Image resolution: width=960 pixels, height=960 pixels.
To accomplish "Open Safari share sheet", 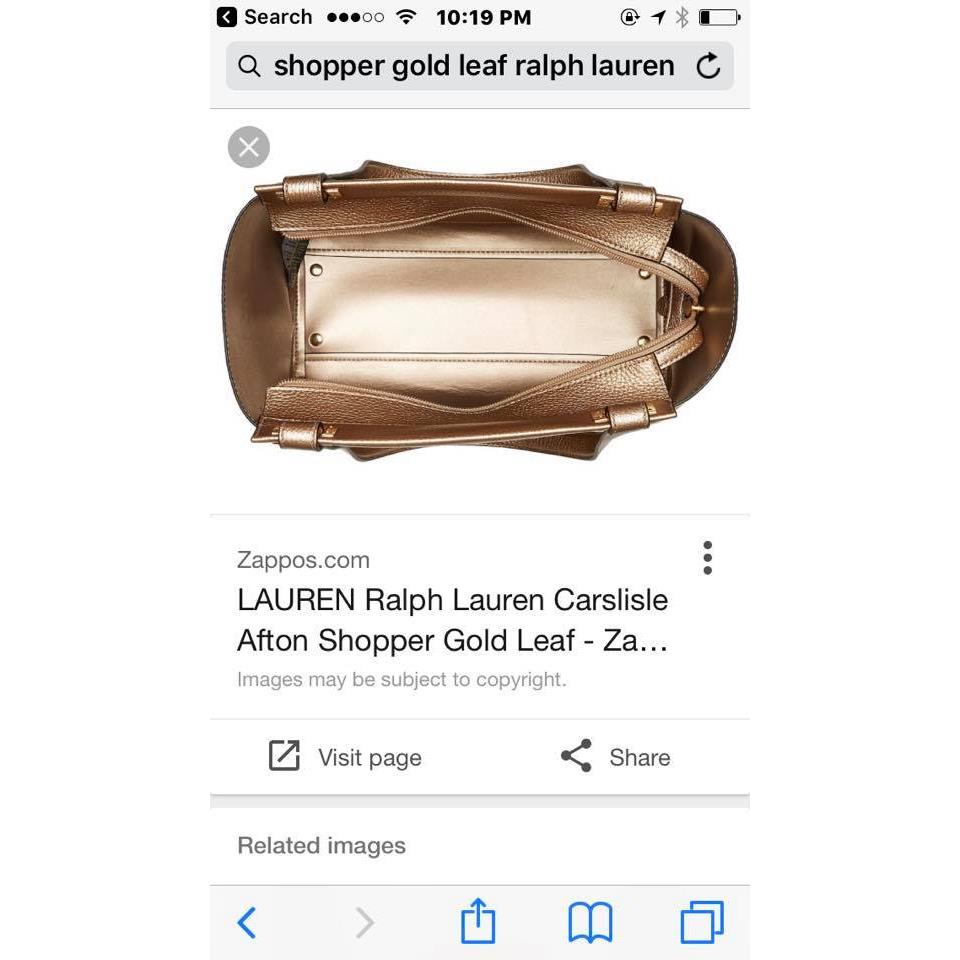I will click(x=478, y=922).
